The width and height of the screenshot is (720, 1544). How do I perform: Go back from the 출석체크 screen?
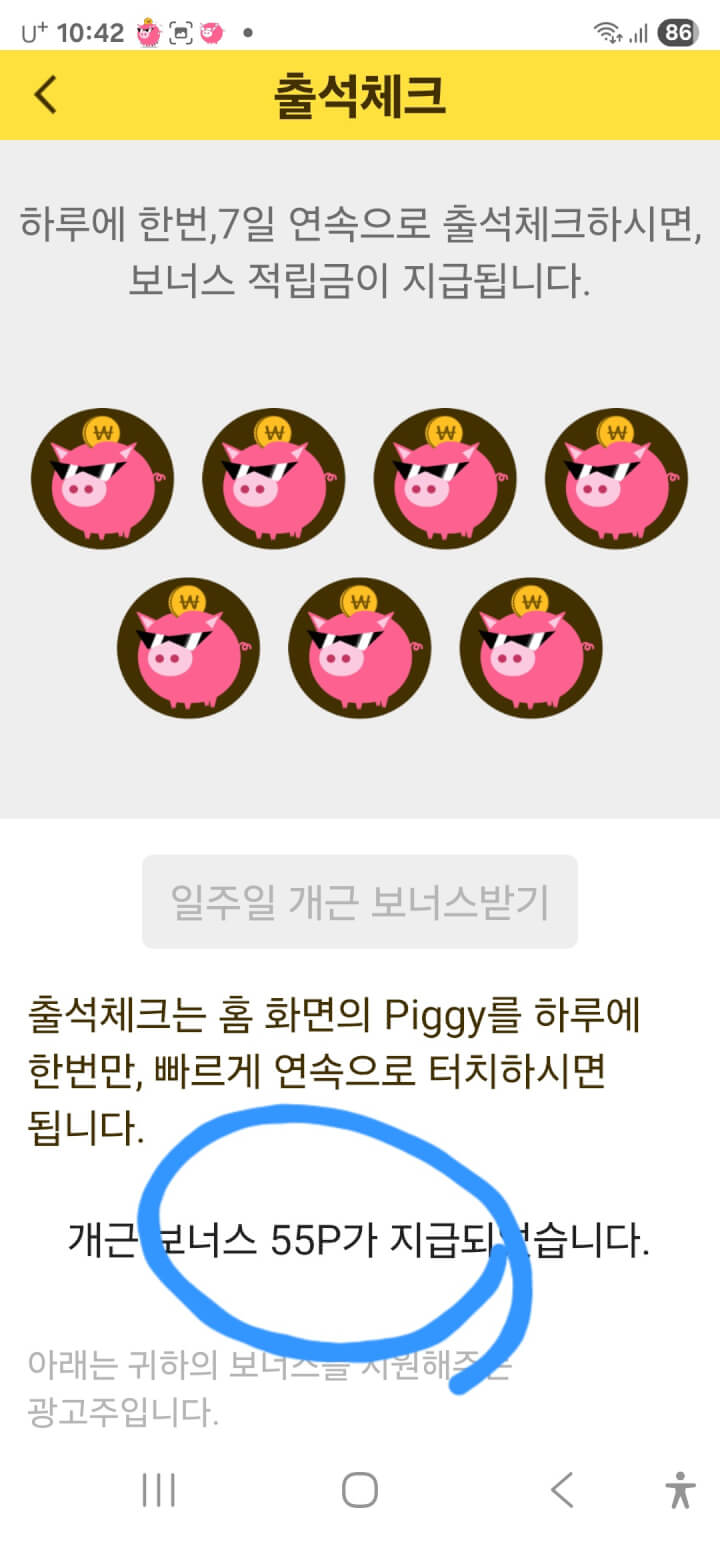(x=45, y=95)
